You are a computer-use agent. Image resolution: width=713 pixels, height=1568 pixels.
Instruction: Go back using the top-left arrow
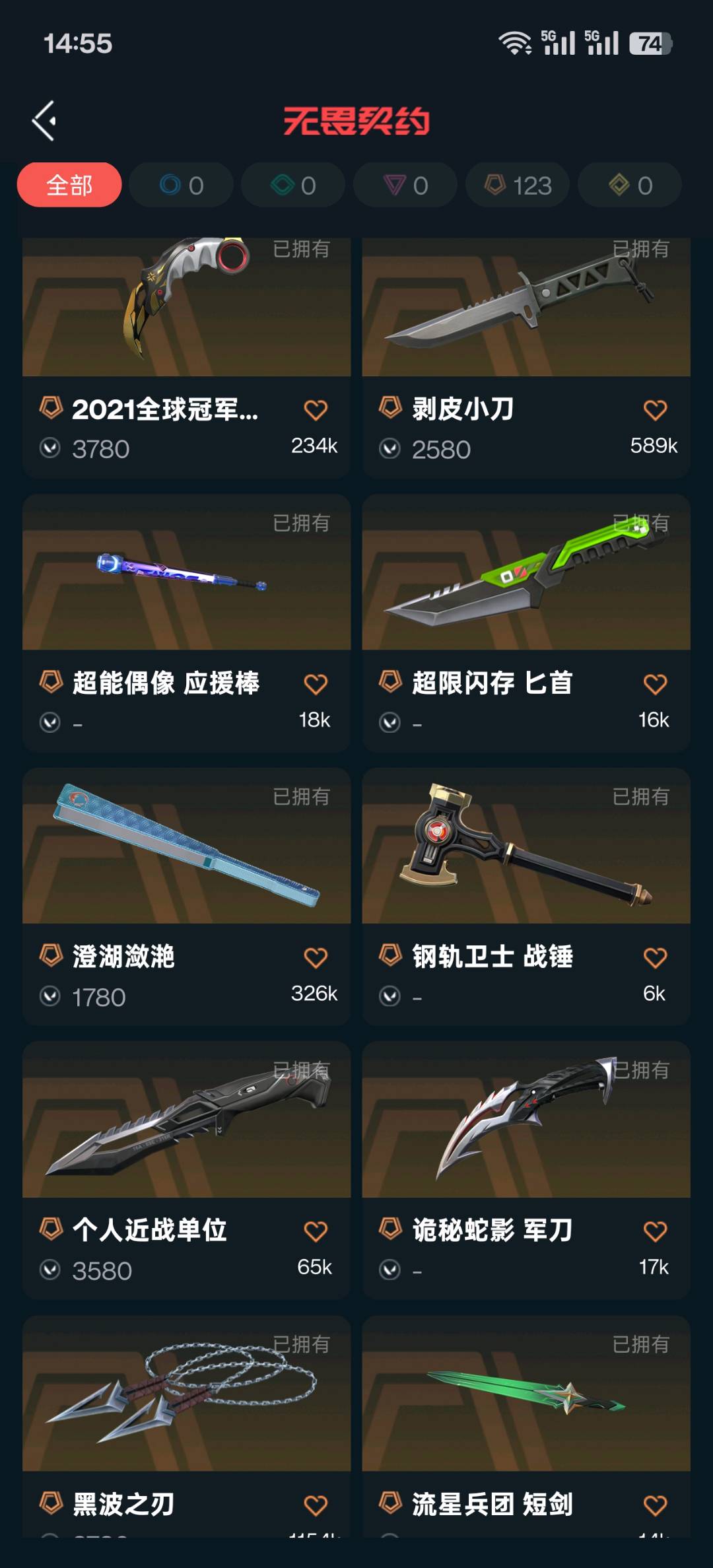[44, 121]
